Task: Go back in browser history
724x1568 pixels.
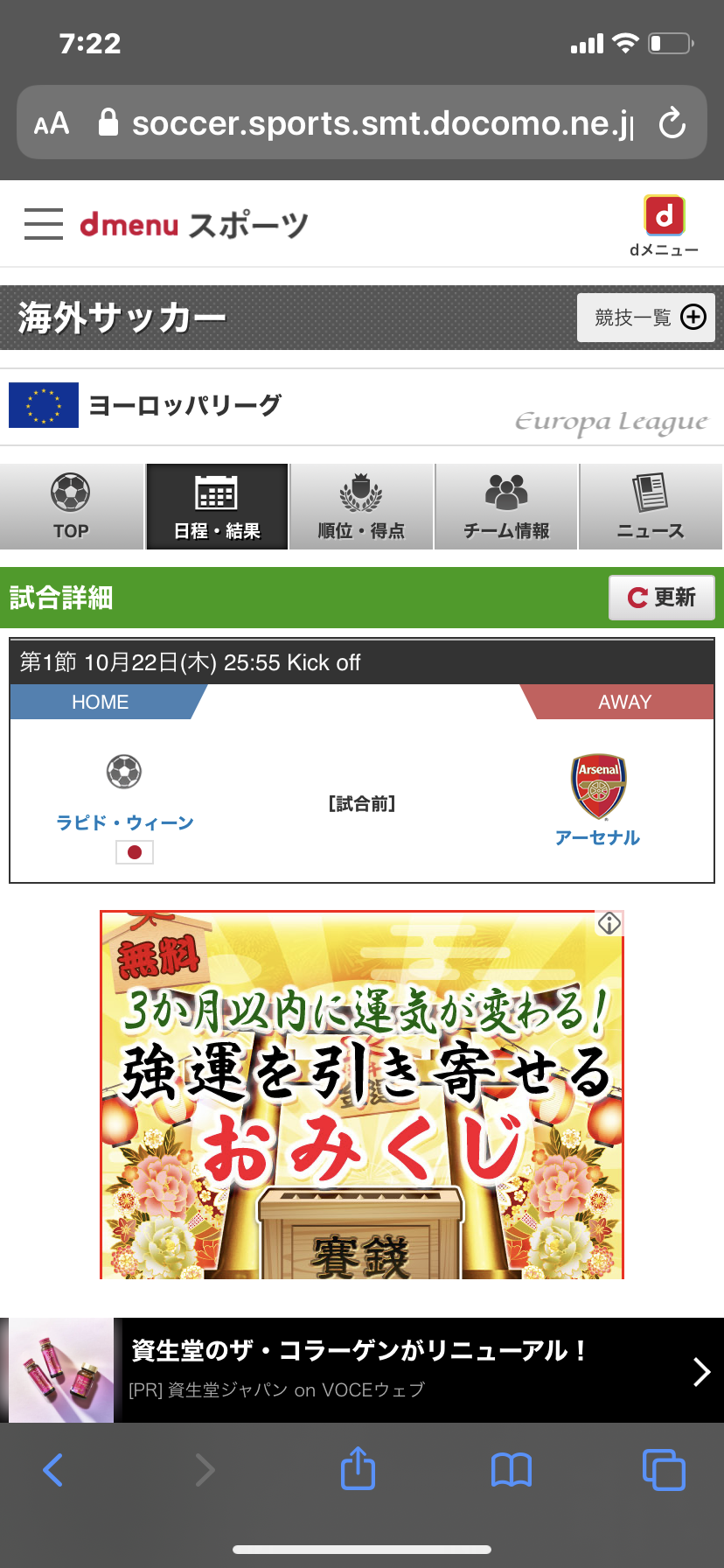Action: [x=53, y=1470]
